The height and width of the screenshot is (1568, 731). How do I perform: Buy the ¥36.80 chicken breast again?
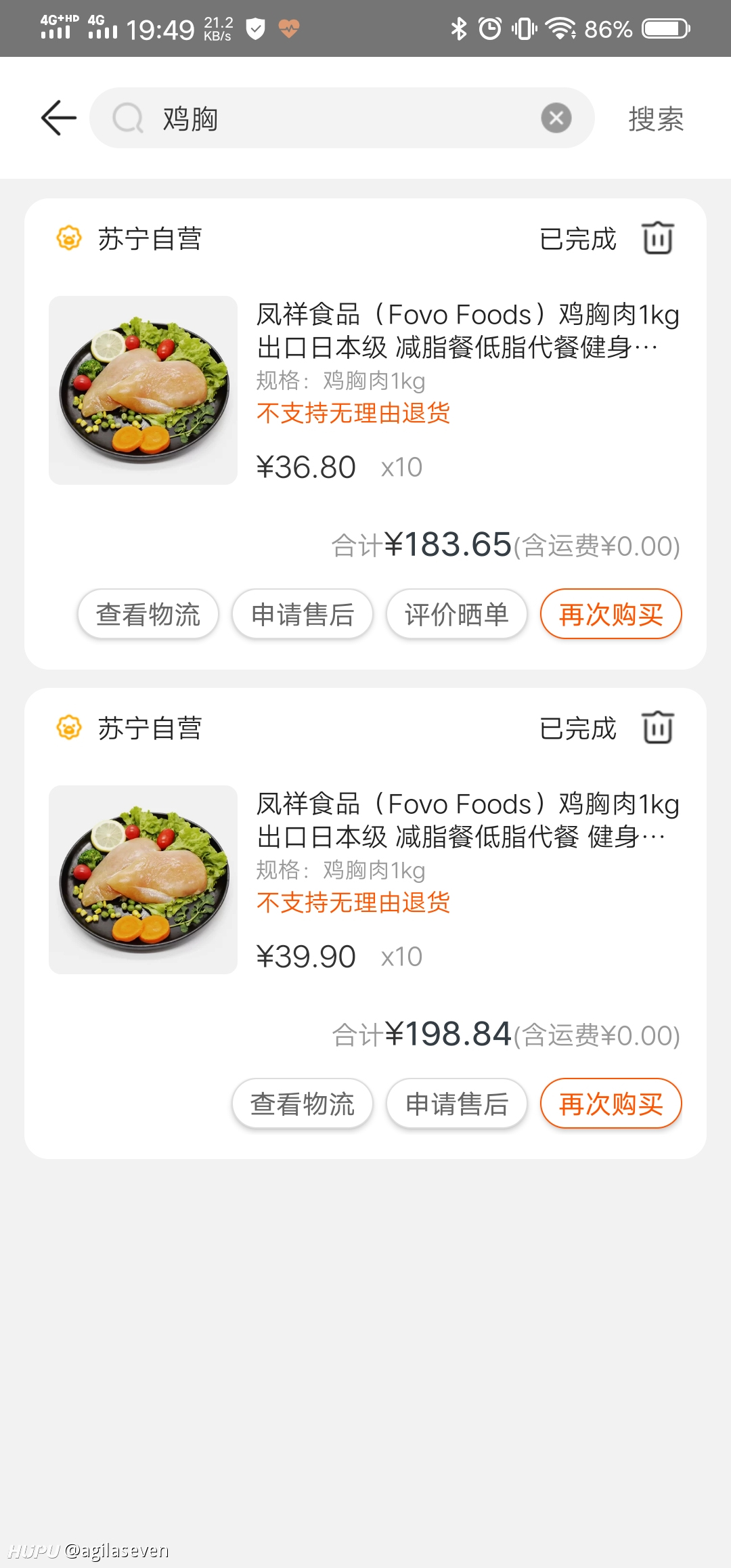(x=611, y=614)
